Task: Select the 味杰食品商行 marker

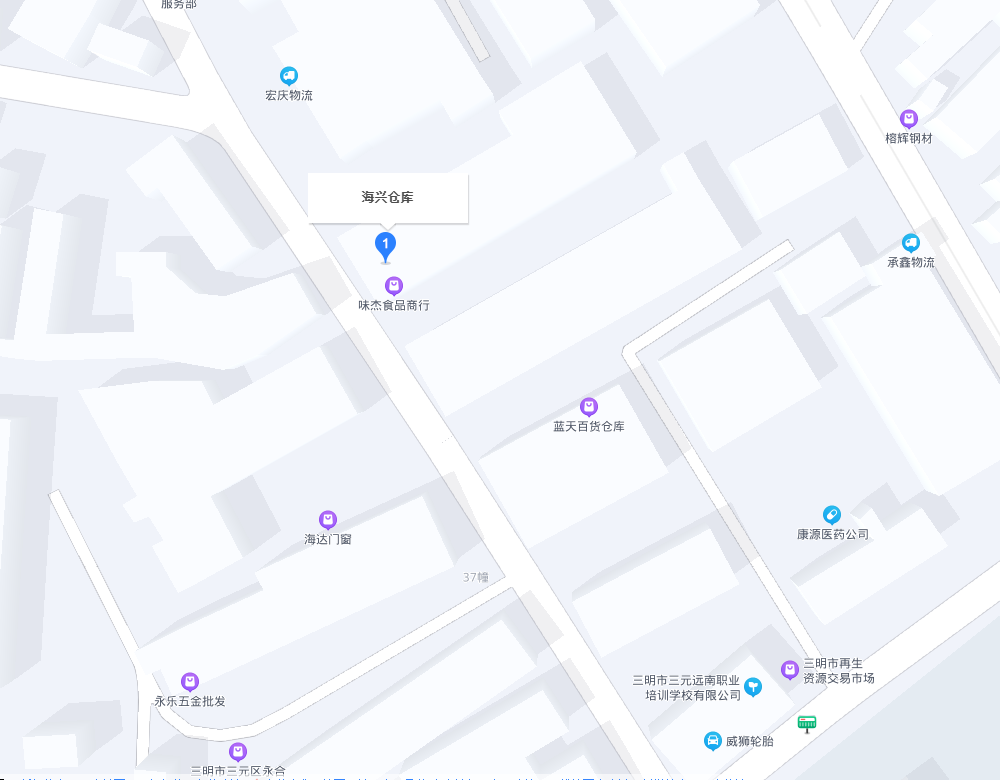Action: point(394,286)
